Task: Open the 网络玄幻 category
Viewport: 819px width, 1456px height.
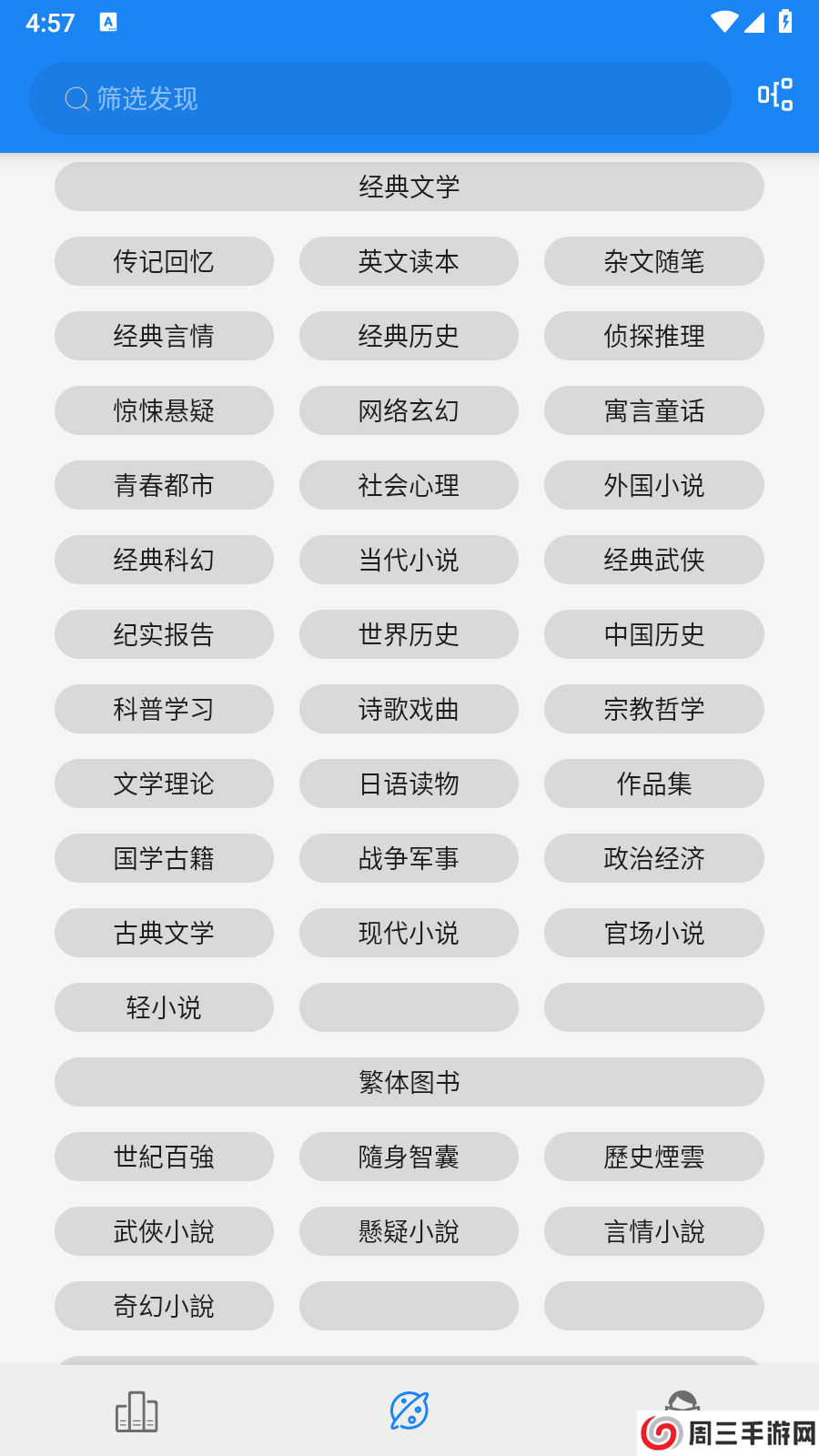Action: pyautogui.click(x=409, y=410)
